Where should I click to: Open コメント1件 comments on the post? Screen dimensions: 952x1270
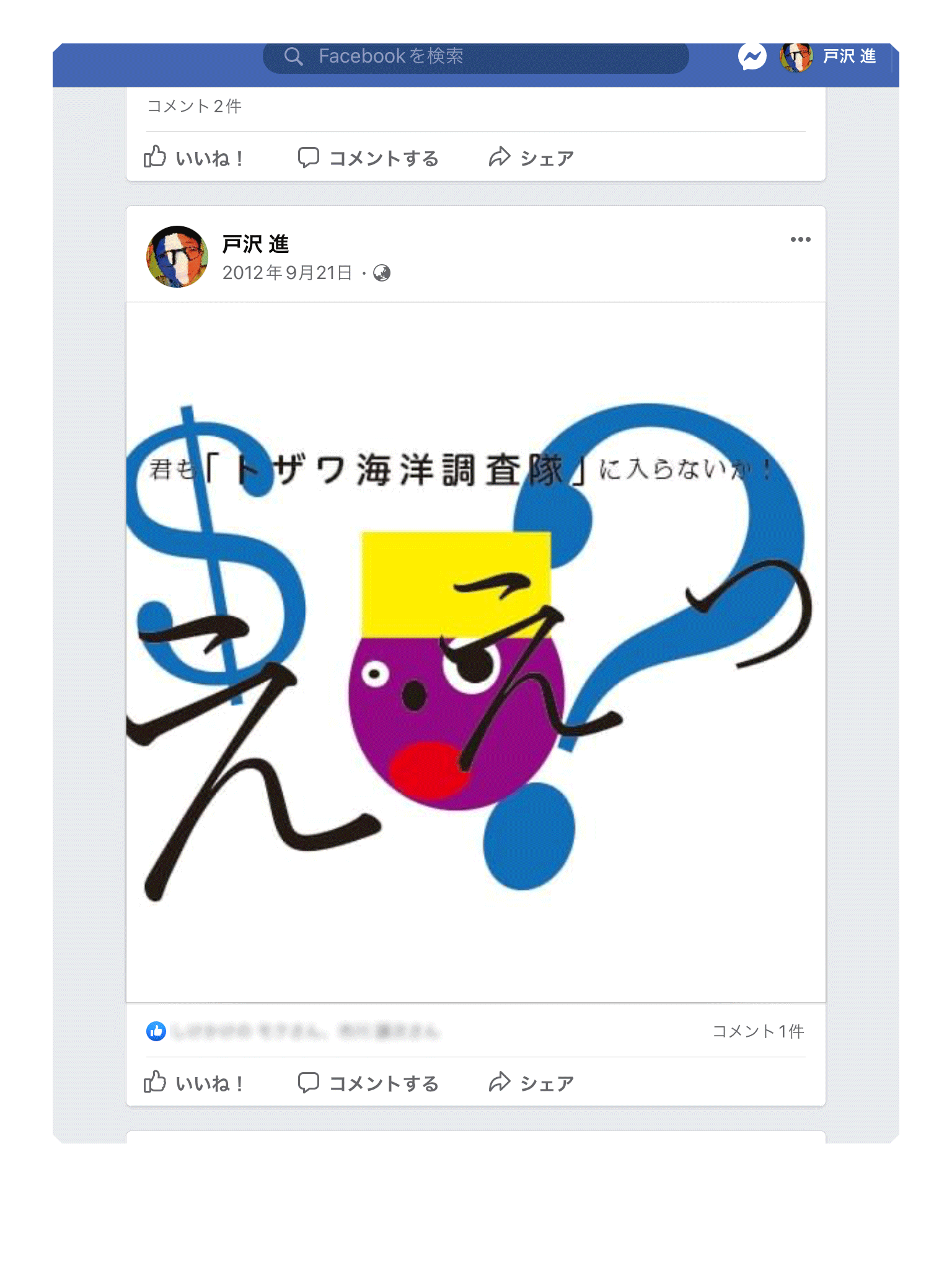758,1031
